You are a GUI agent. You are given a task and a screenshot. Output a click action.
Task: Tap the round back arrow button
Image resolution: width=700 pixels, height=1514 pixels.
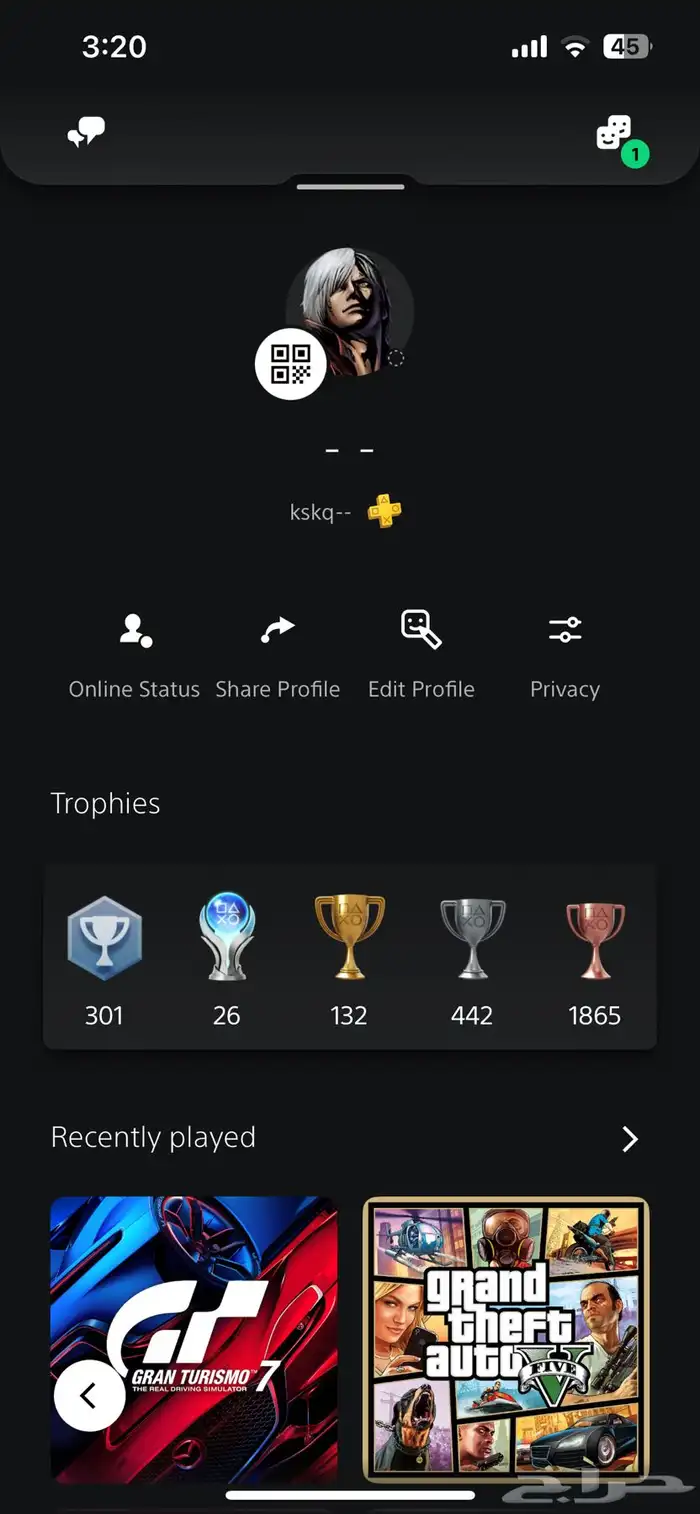coord(89,1395)
